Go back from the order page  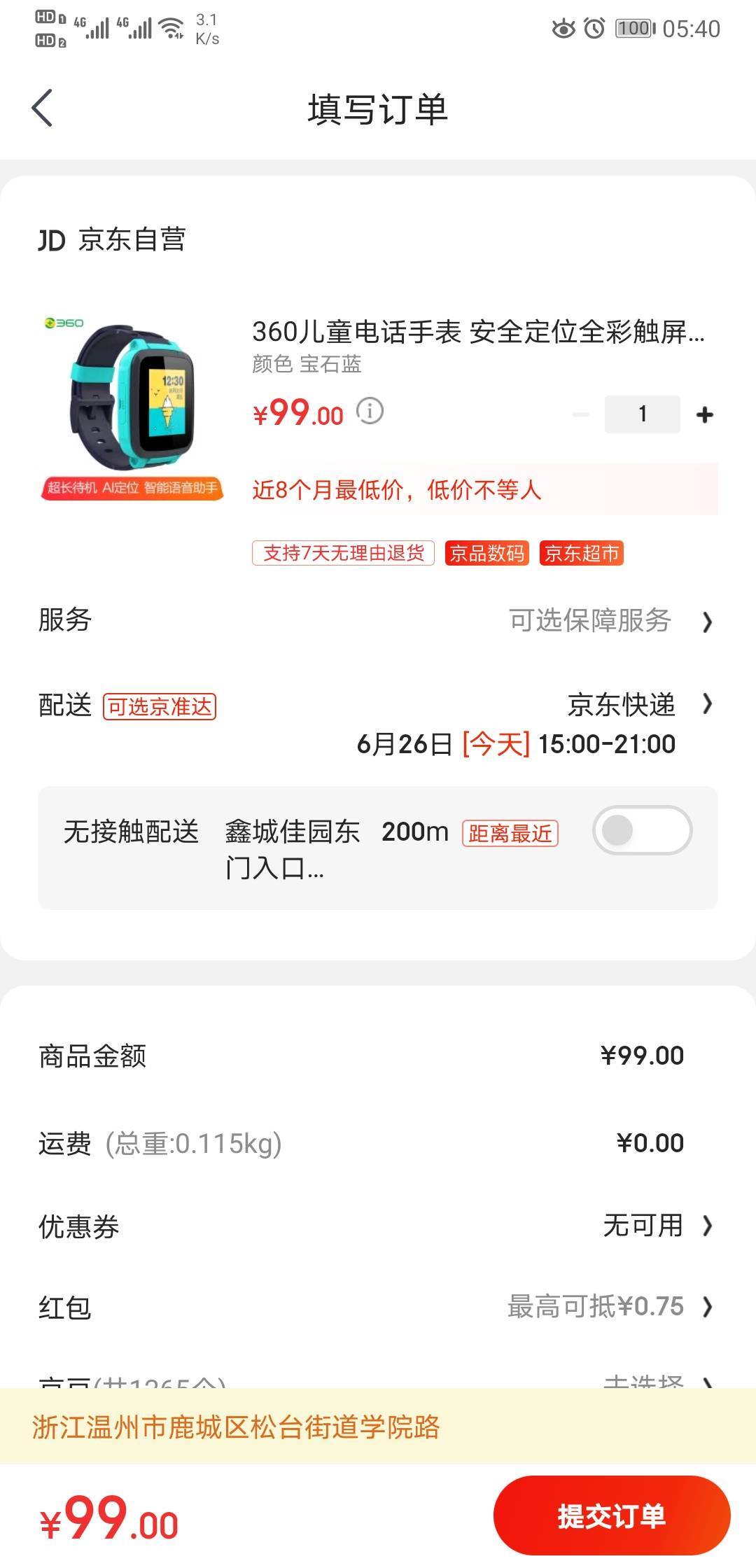42,108
